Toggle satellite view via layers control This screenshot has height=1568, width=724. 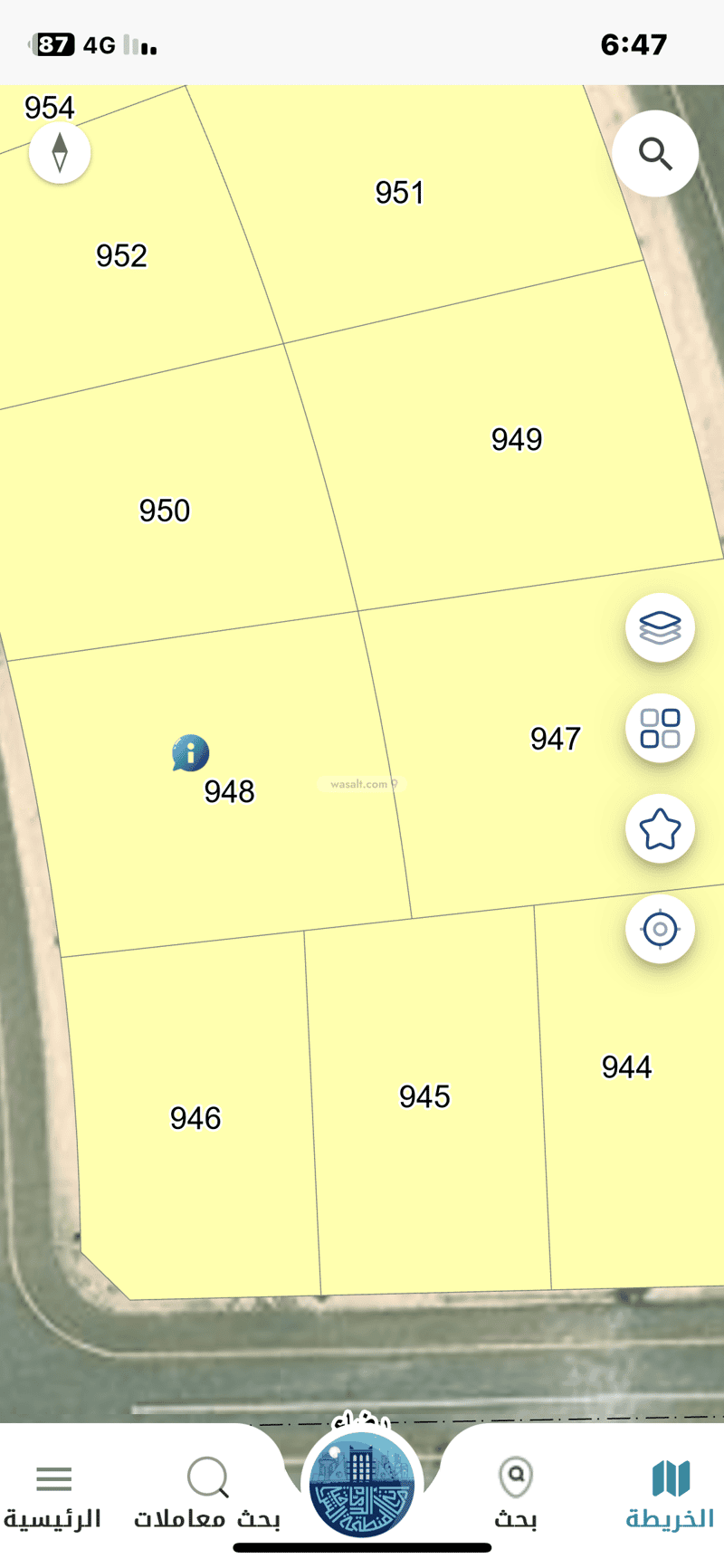coord(660,627)
